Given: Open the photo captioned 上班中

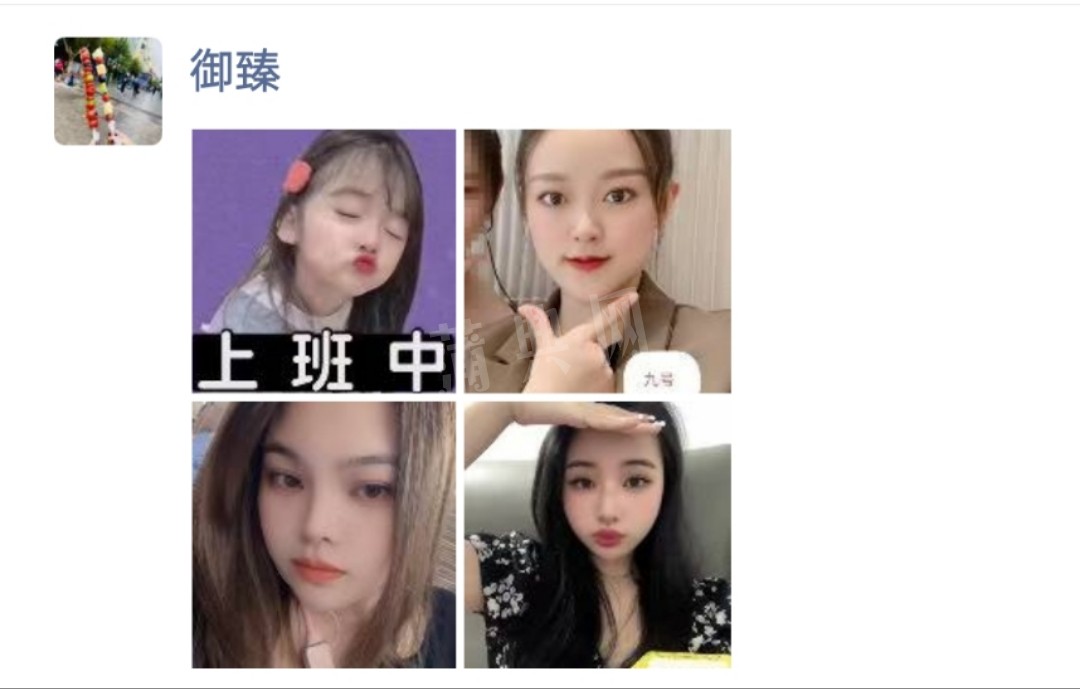Looking at the screenshot, I should 323,261.
